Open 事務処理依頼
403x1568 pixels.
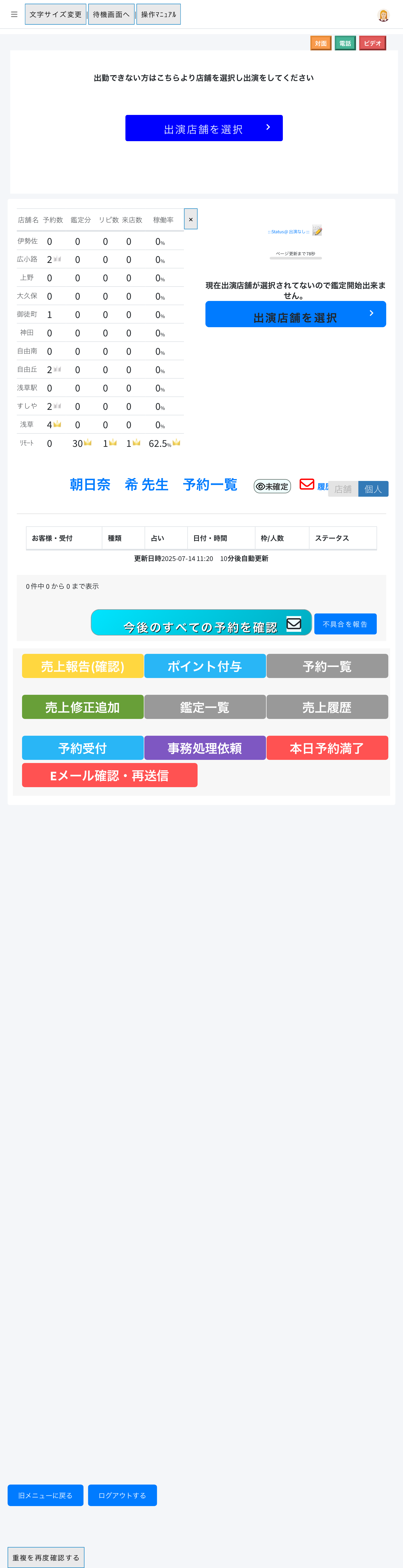[x=205, y=748]
